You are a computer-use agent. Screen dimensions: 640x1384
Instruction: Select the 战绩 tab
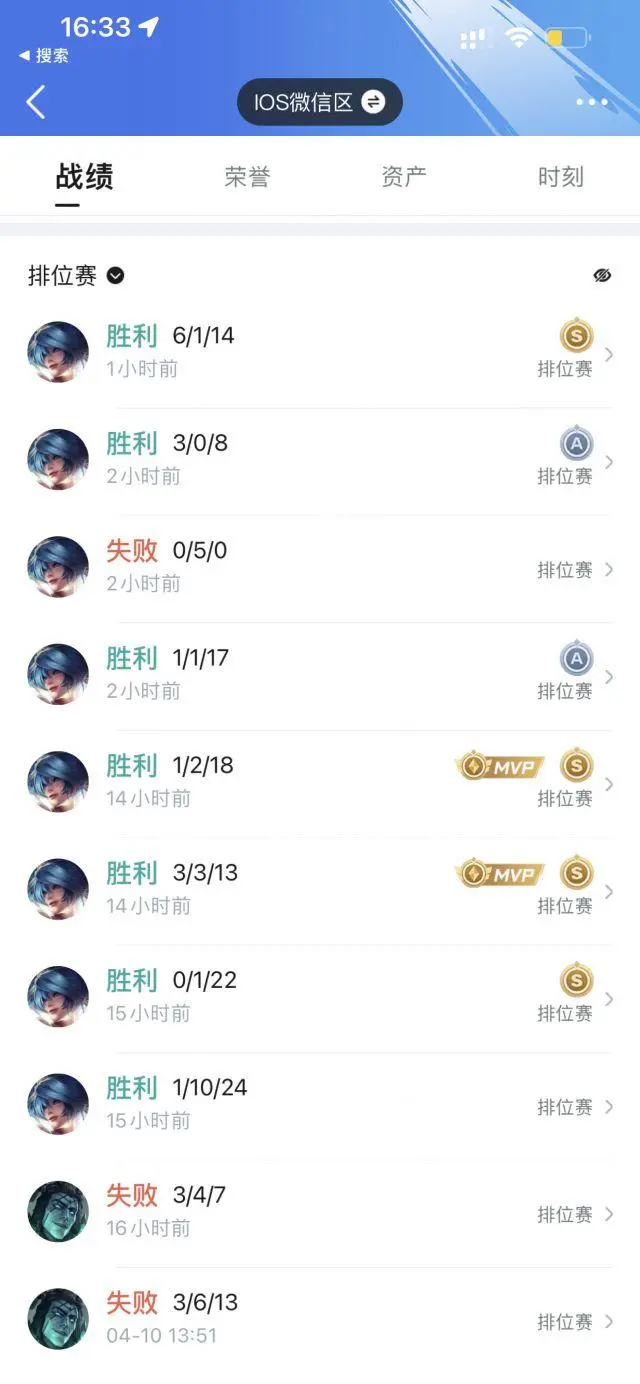click(84, 177)
